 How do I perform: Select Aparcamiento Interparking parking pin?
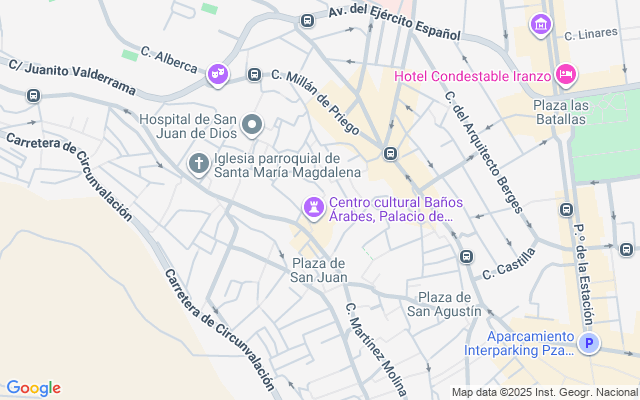pyautogui.click(x=589, y=344)
